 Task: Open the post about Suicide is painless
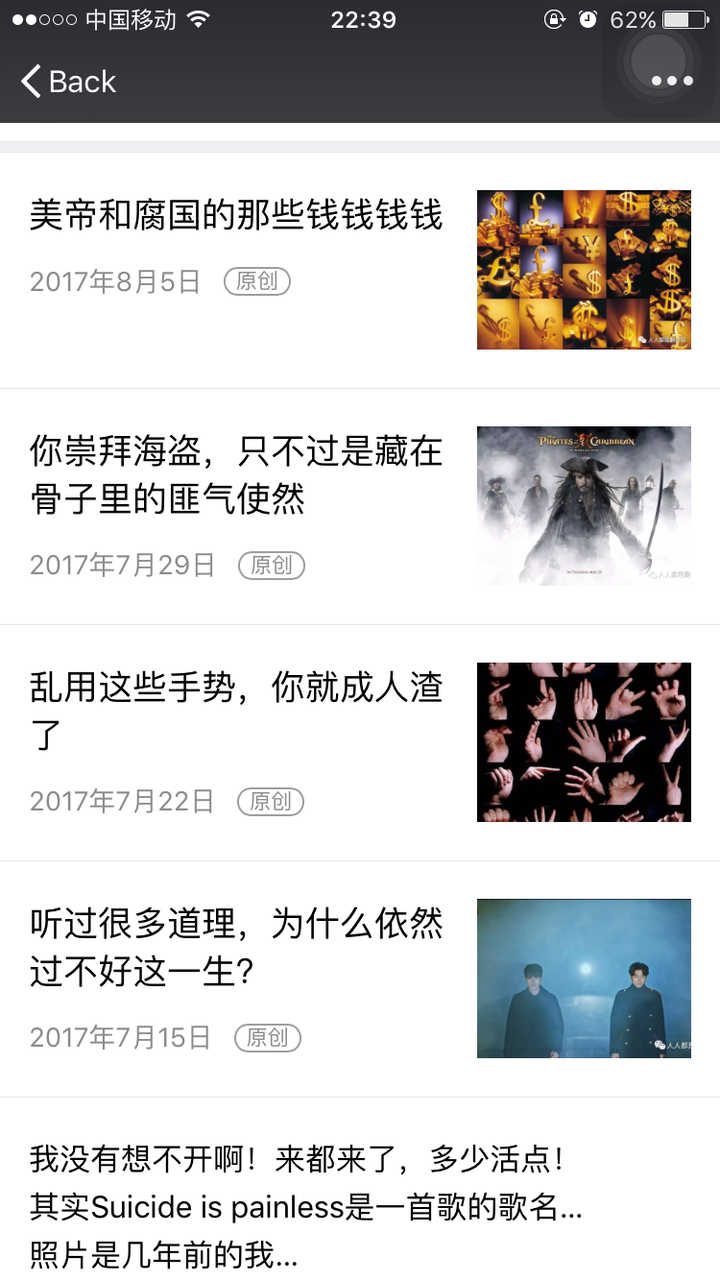tap(306, 1206)
